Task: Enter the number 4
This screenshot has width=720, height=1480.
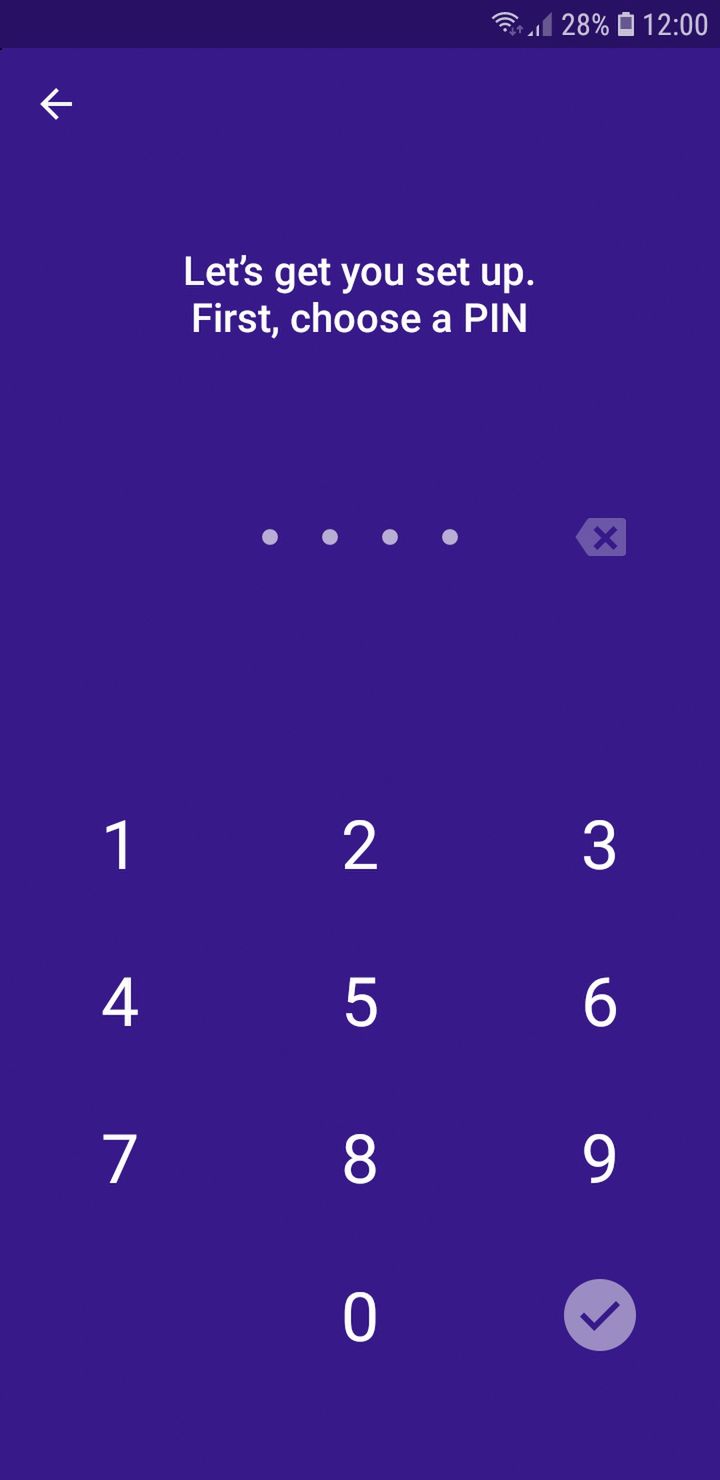Action: (119, 1002)
